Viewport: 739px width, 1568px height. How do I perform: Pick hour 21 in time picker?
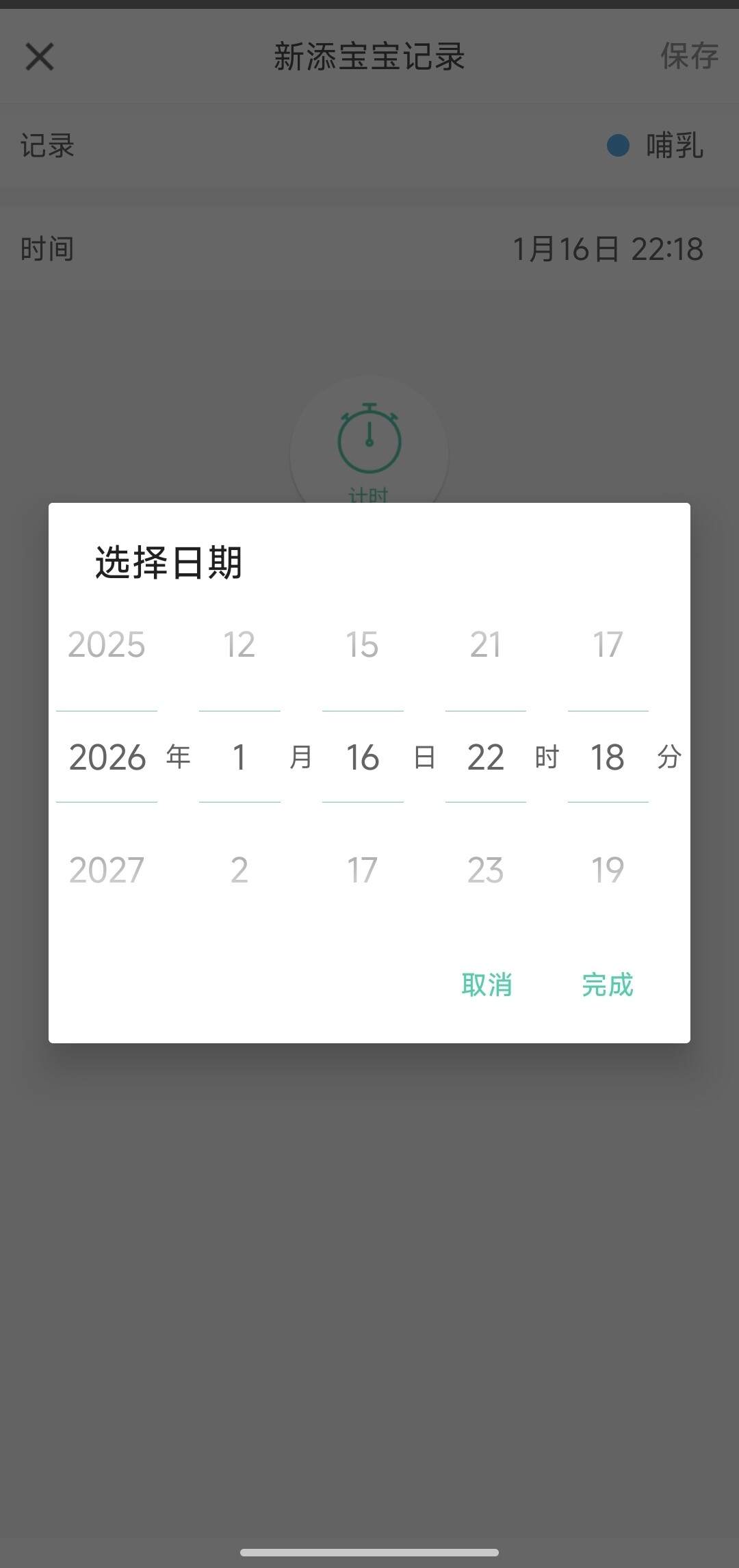click(x=485, y=644)
